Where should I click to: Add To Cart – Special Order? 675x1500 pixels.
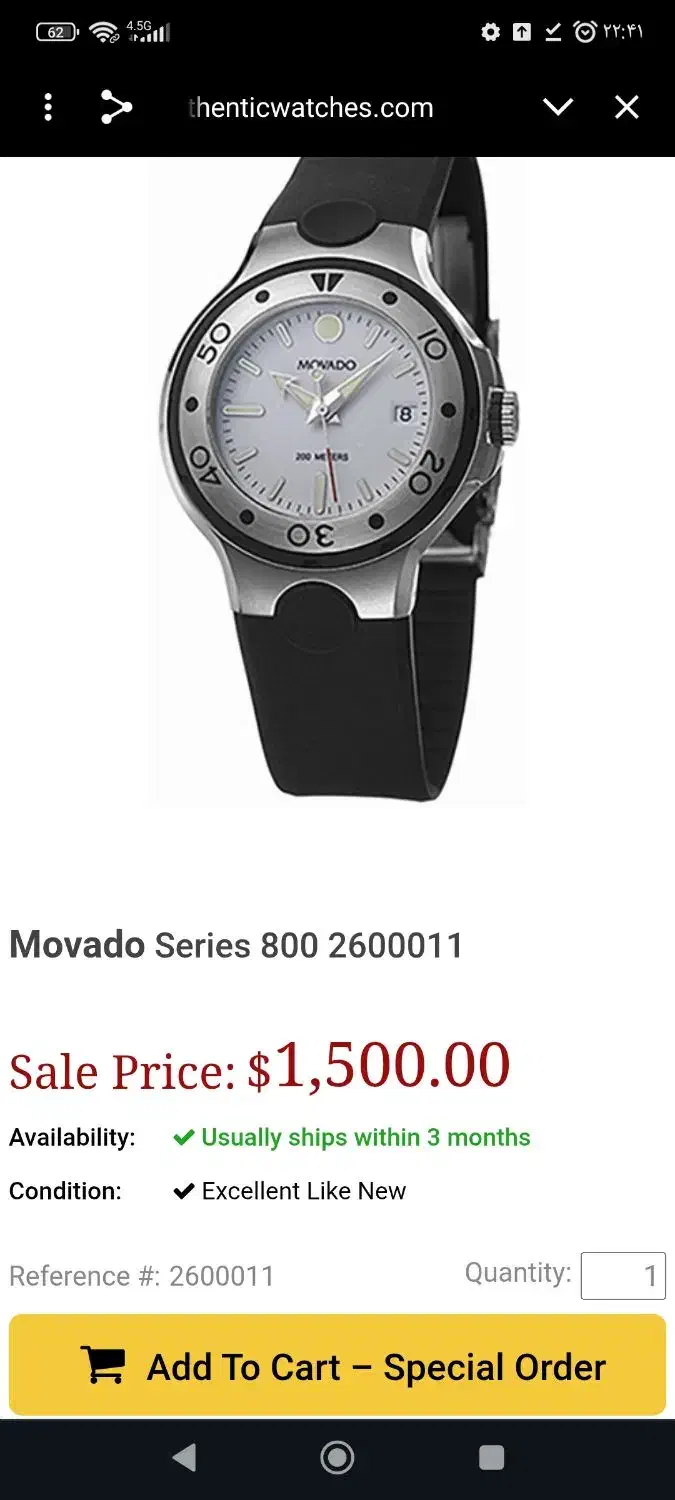point(338,1366)
